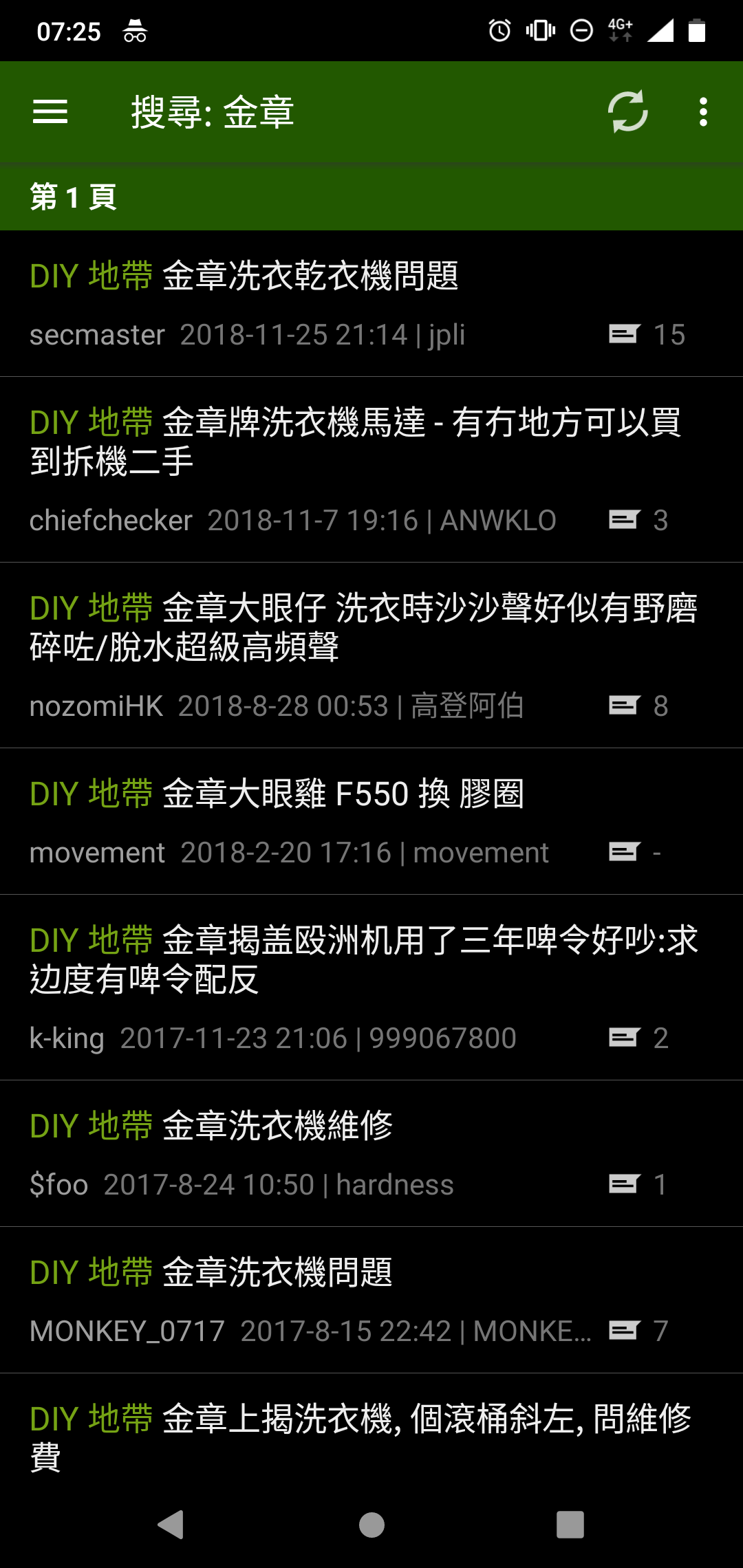Open thread 金章洗衣乾衣機問題 by secmaster
The height and width of the screenshot is (1568, 743).
coord(371,303)
